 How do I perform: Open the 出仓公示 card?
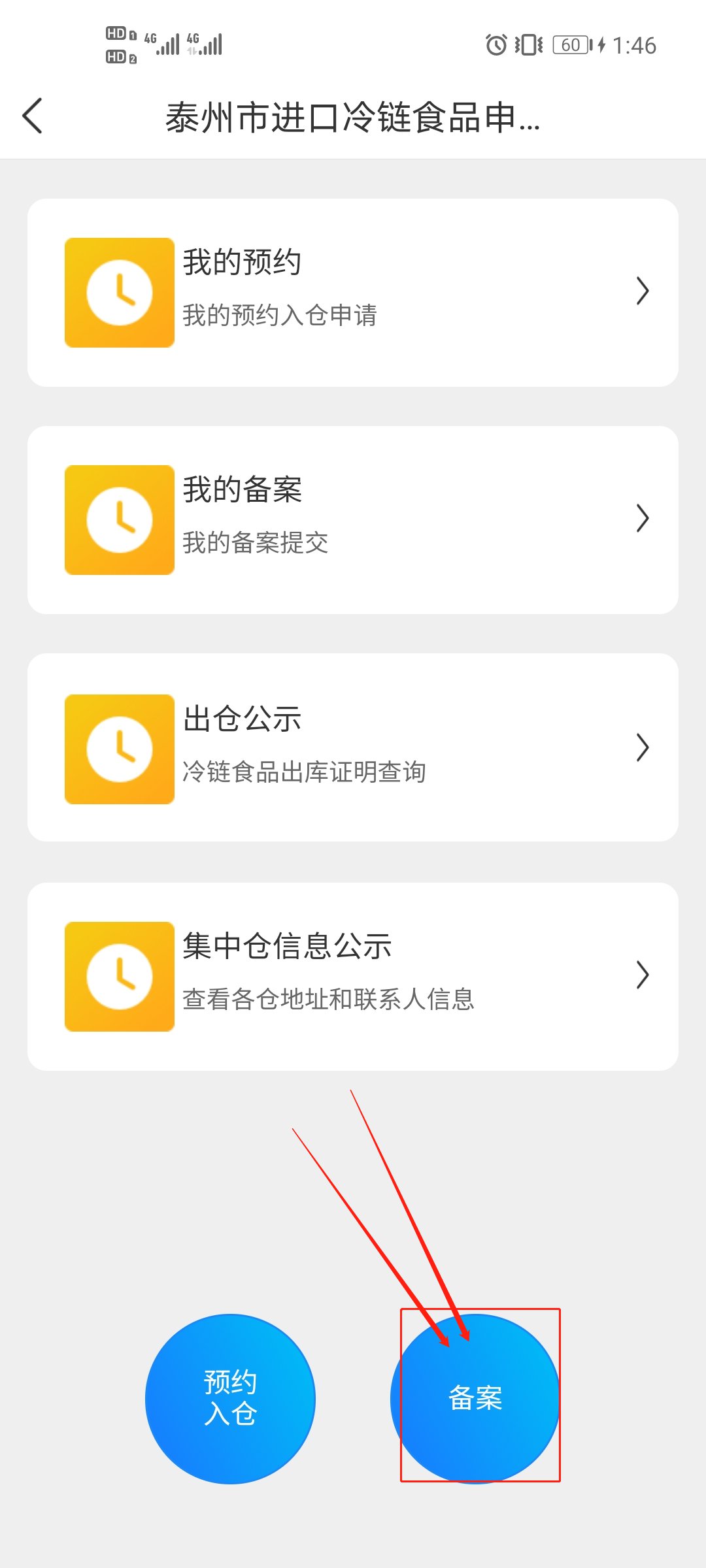[353, 747]
